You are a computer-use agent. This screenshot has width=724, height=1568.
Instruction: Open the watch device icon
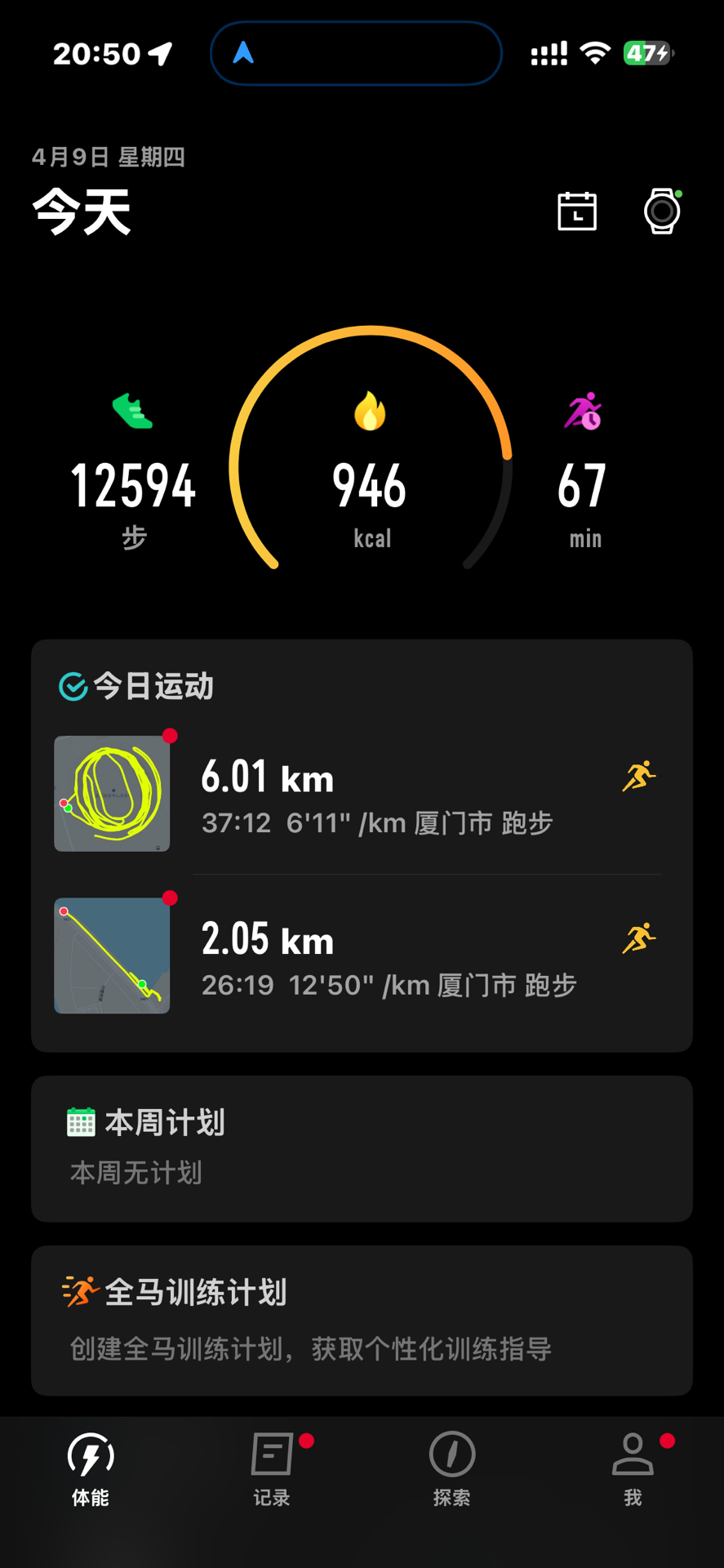point(662,212)
